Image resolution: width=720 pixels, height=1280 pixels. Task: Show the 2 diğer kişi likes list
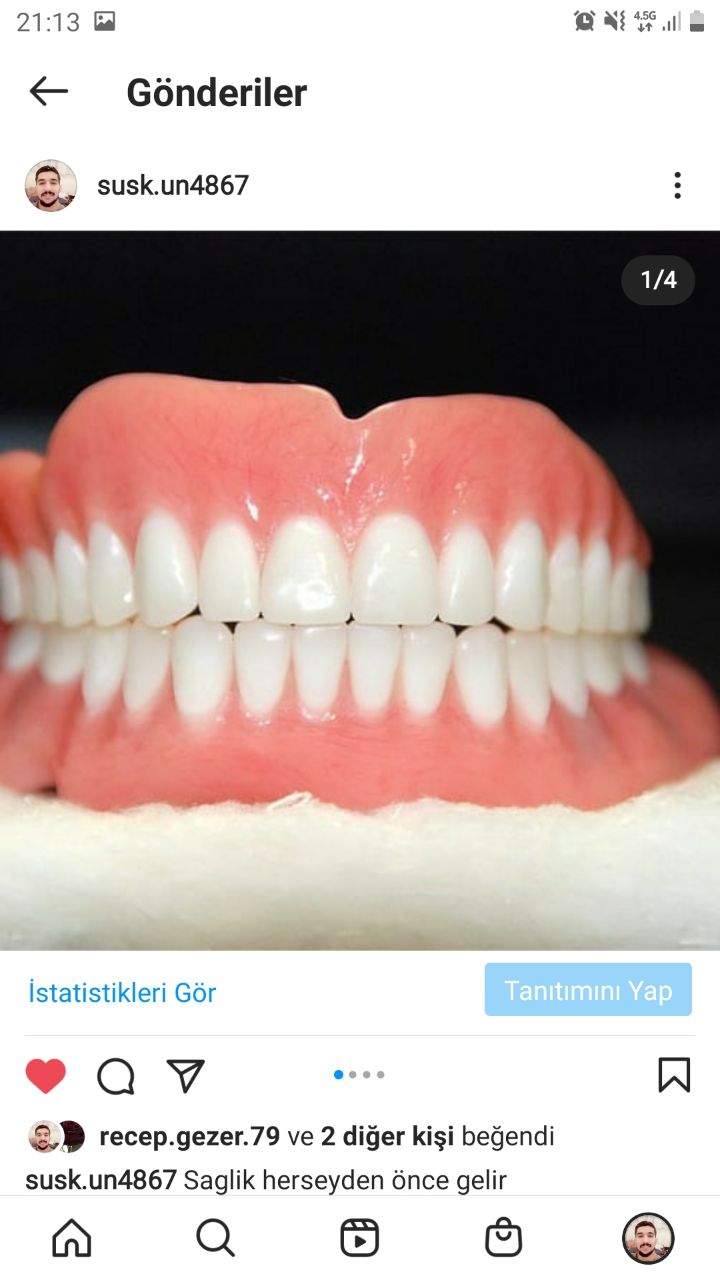tap(387, 1137)
